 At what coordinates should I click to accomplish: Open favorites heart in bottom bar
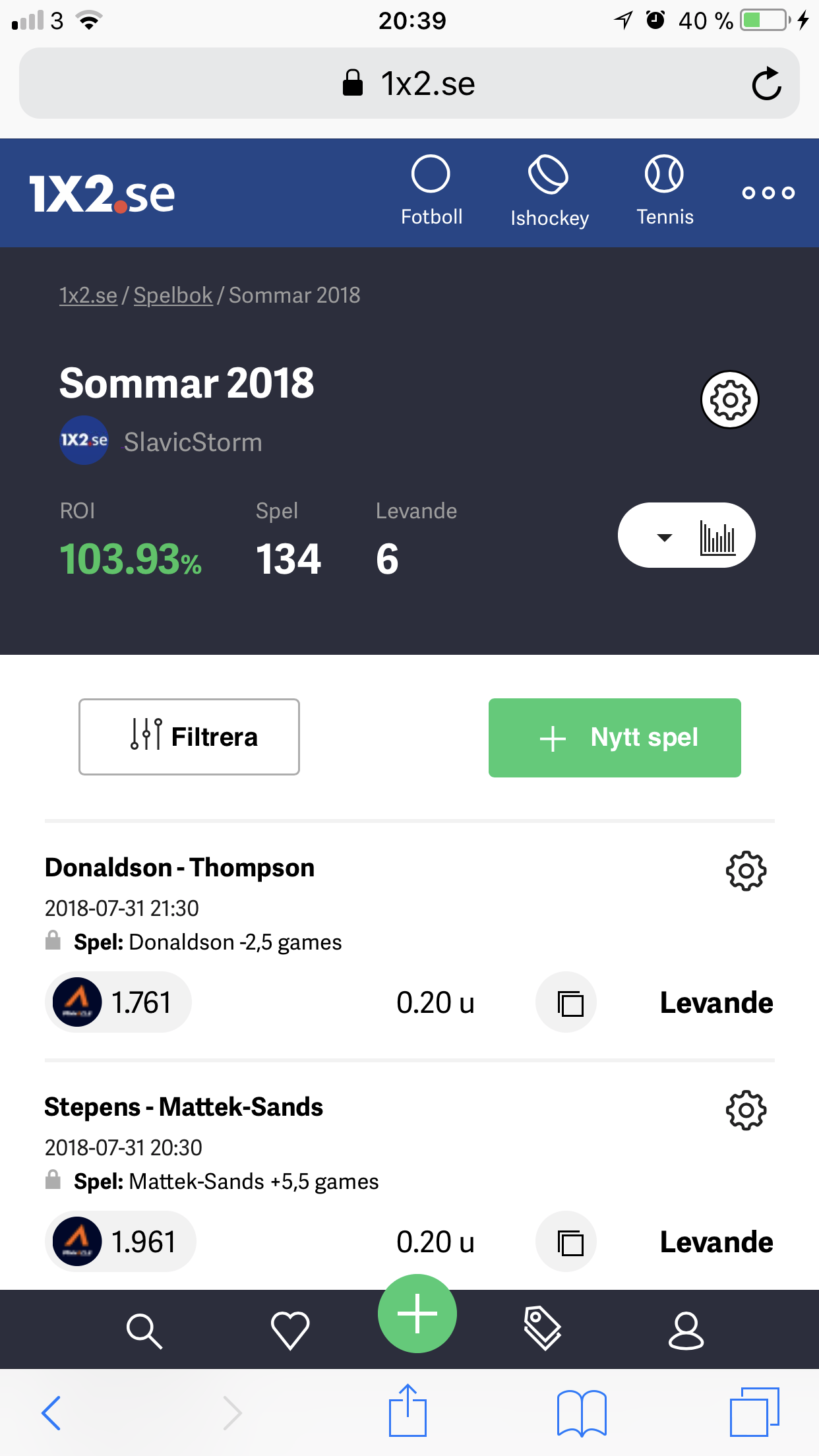click(290, 1331)
